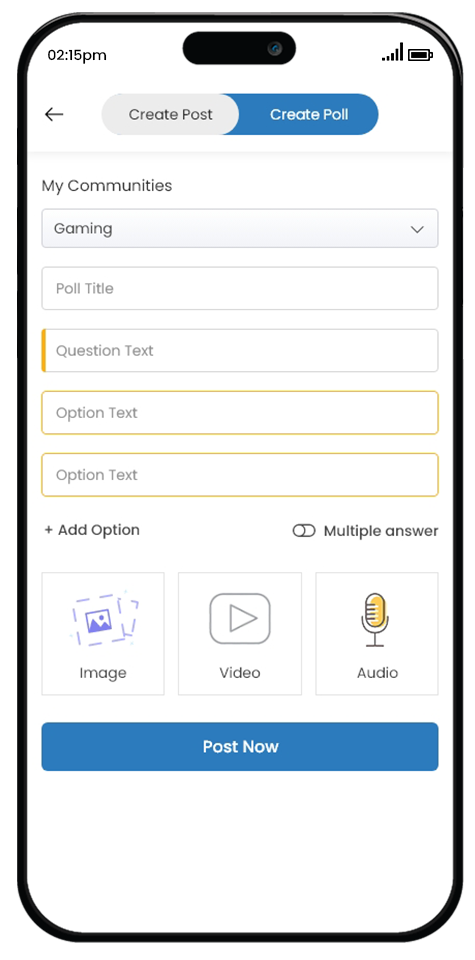The height and width of the screenshot is (960, 475).
Task: Focus the first Option Text field
Action: 240,413
